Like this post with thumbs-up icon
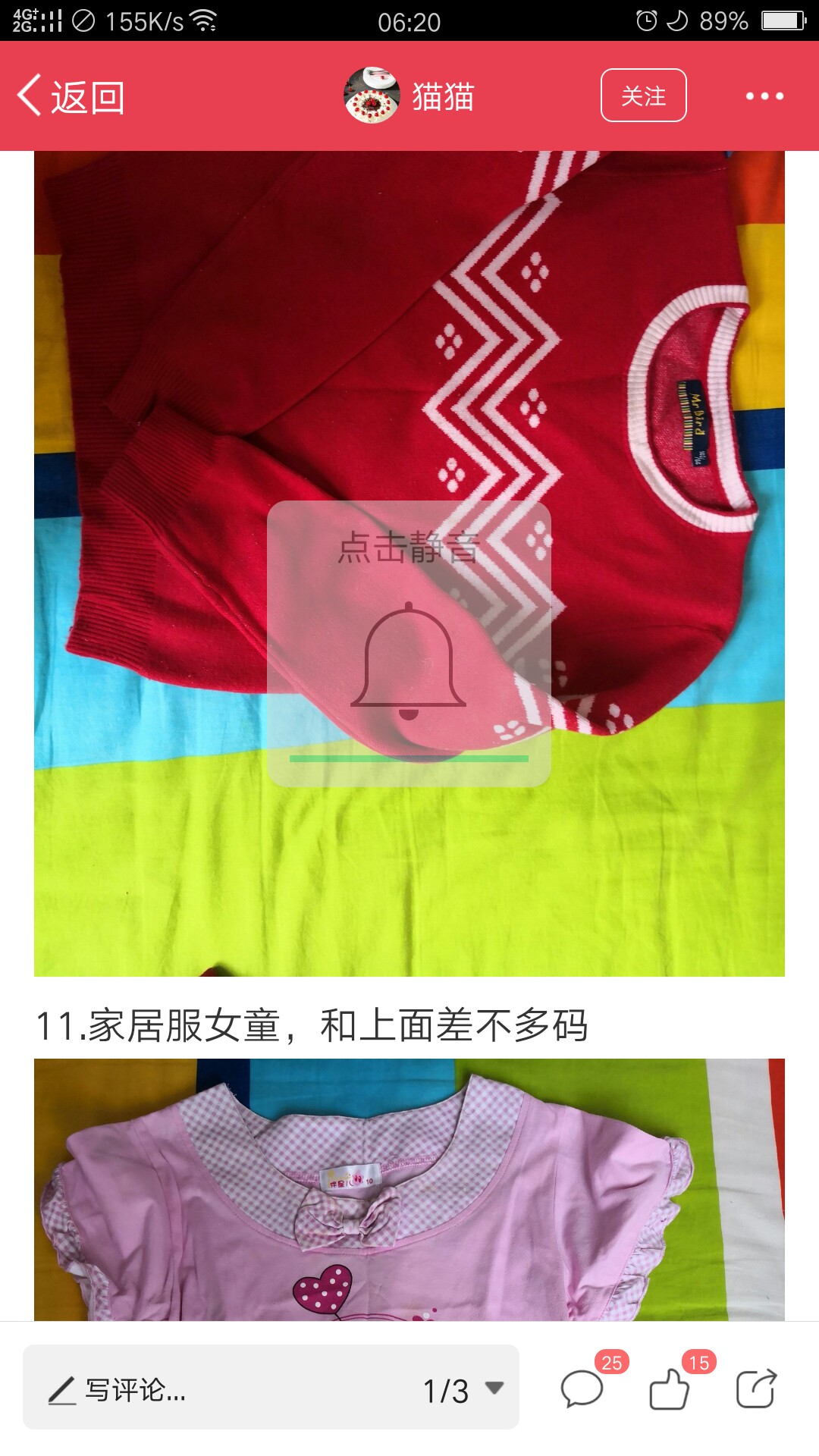This screenshot has height=1456, width=819. 670,1389
